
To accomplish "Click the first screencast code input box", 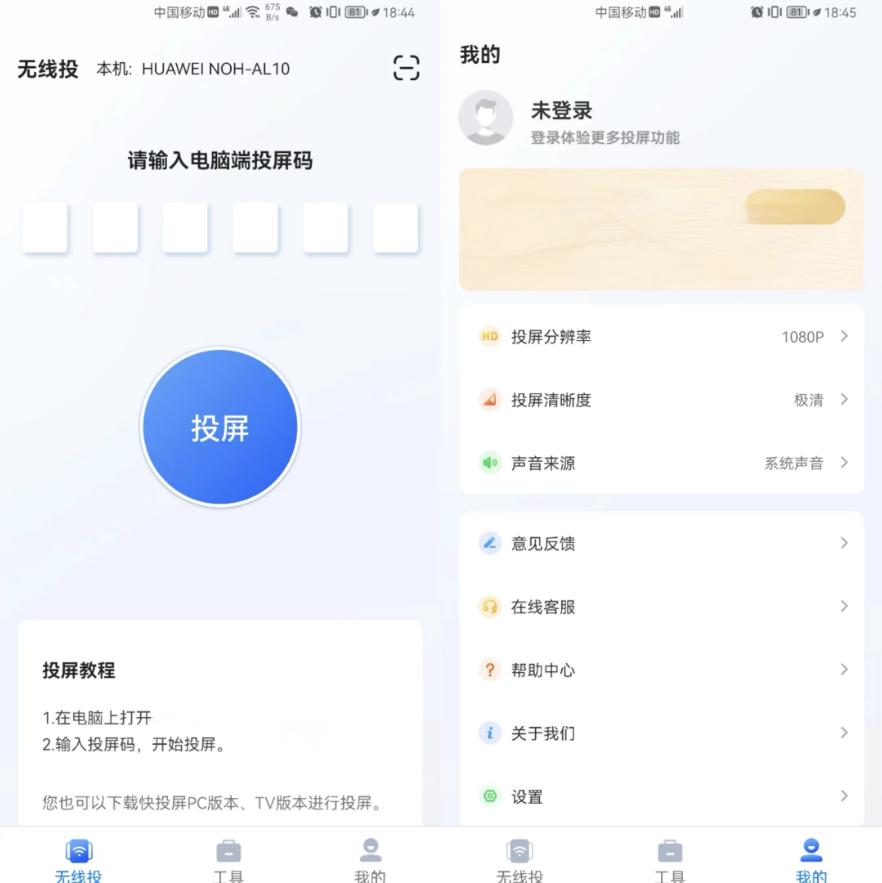I will 44,227.
